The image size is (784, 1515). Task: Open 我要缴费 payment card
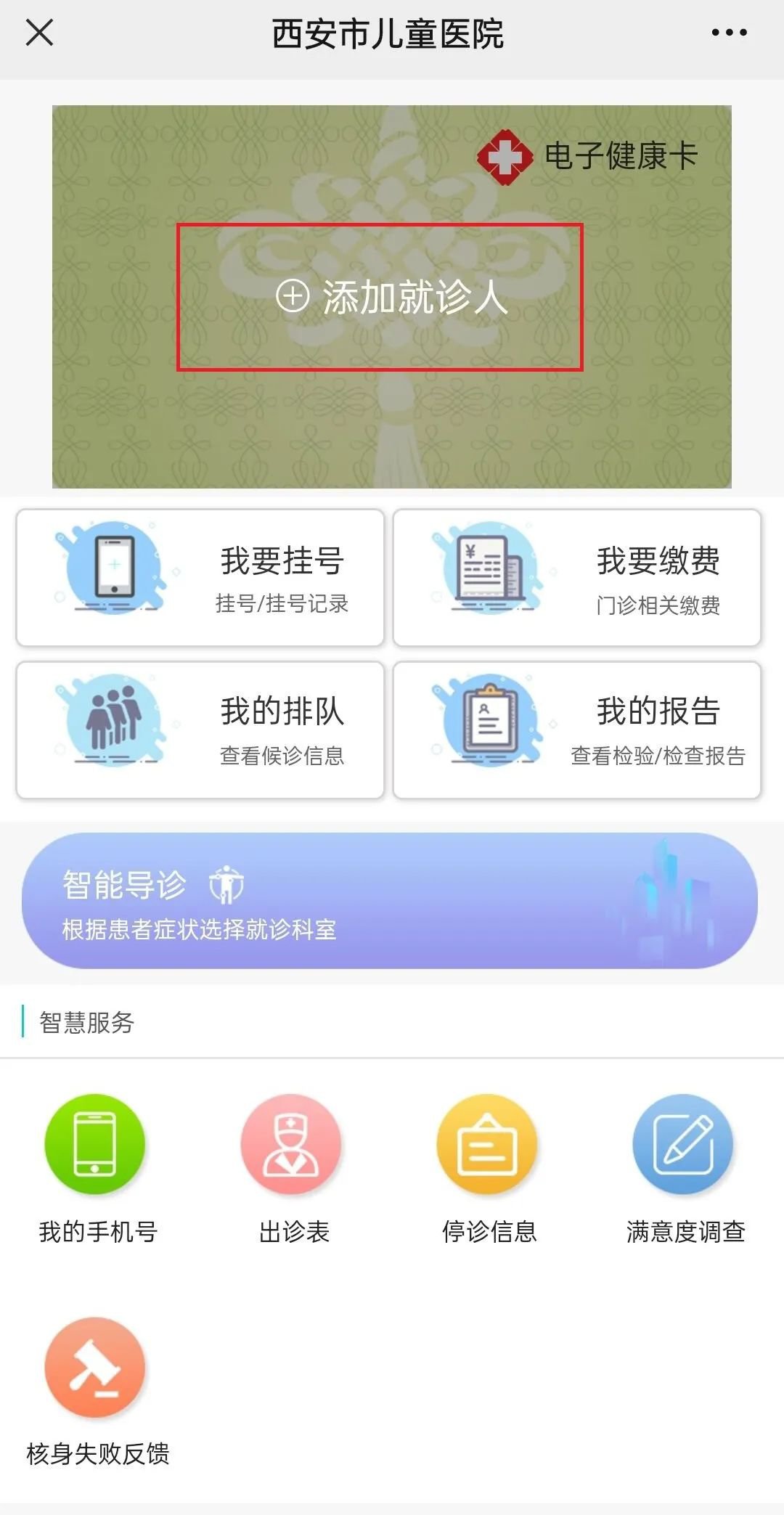point(576,578)
